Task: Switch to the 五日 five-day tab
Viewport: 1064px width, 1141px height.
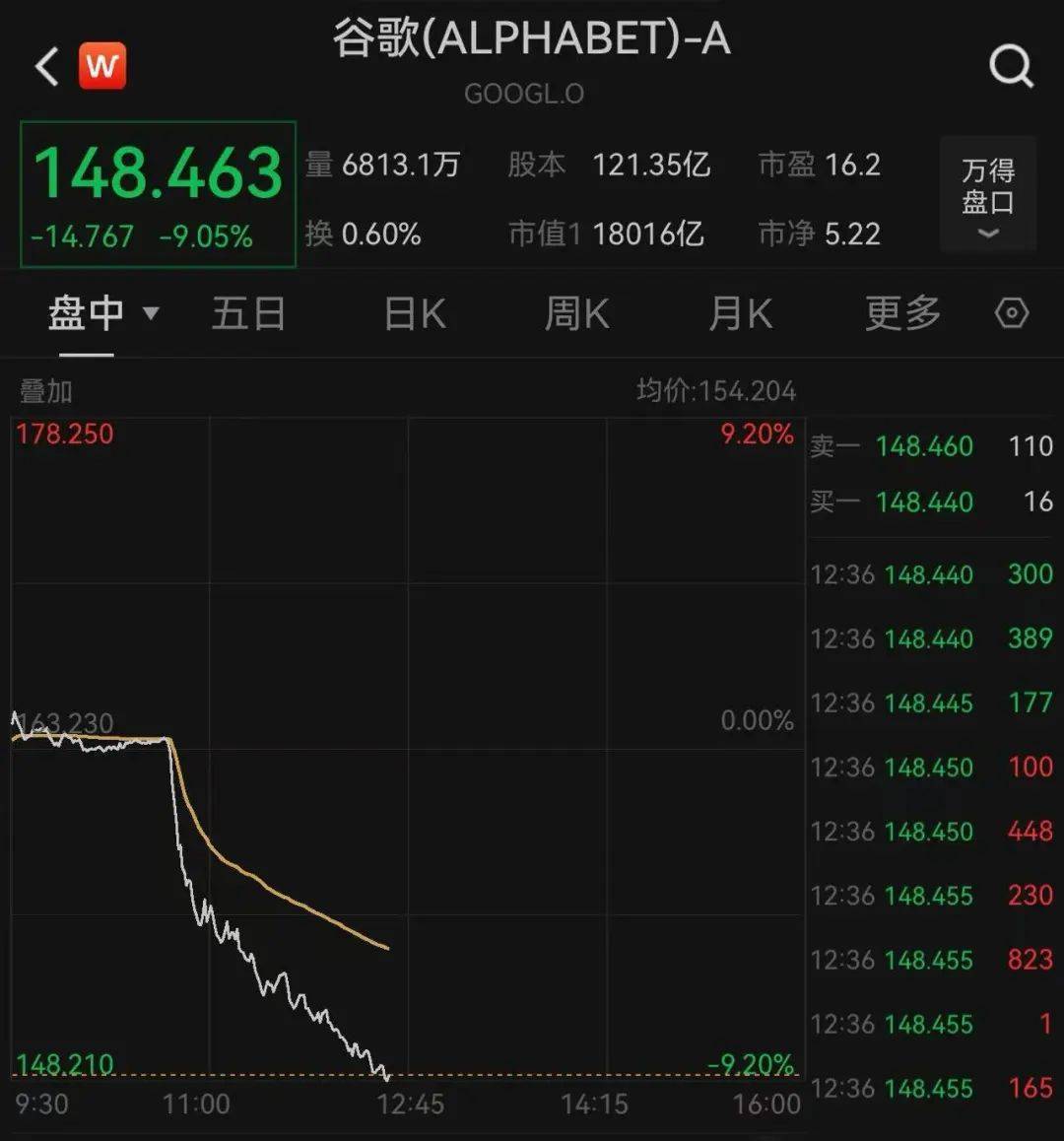Action: [249, 313]
